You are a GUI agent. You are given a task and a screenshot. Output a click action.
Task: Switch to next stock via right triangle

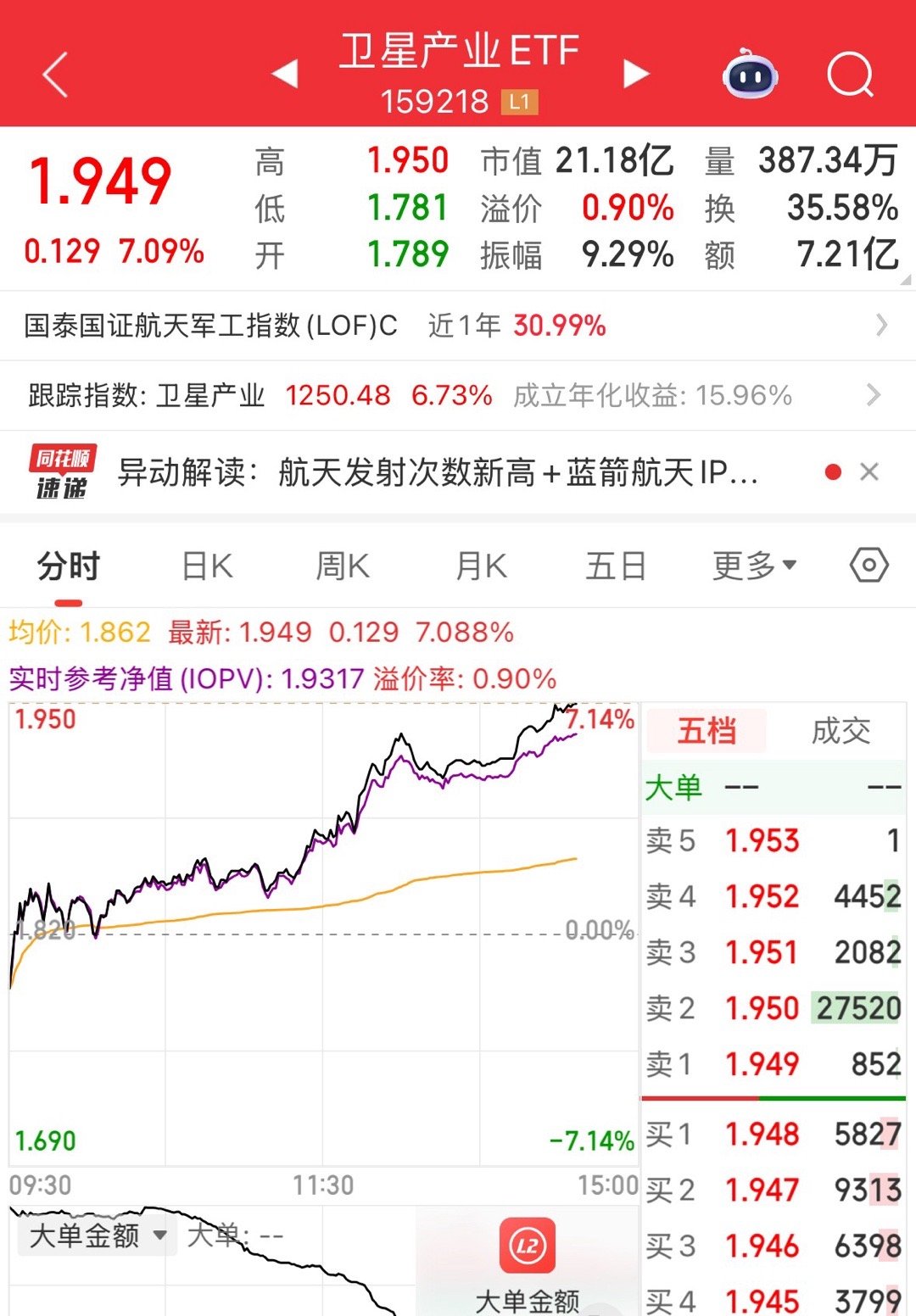pyautogui.click(x=634, y=75)
